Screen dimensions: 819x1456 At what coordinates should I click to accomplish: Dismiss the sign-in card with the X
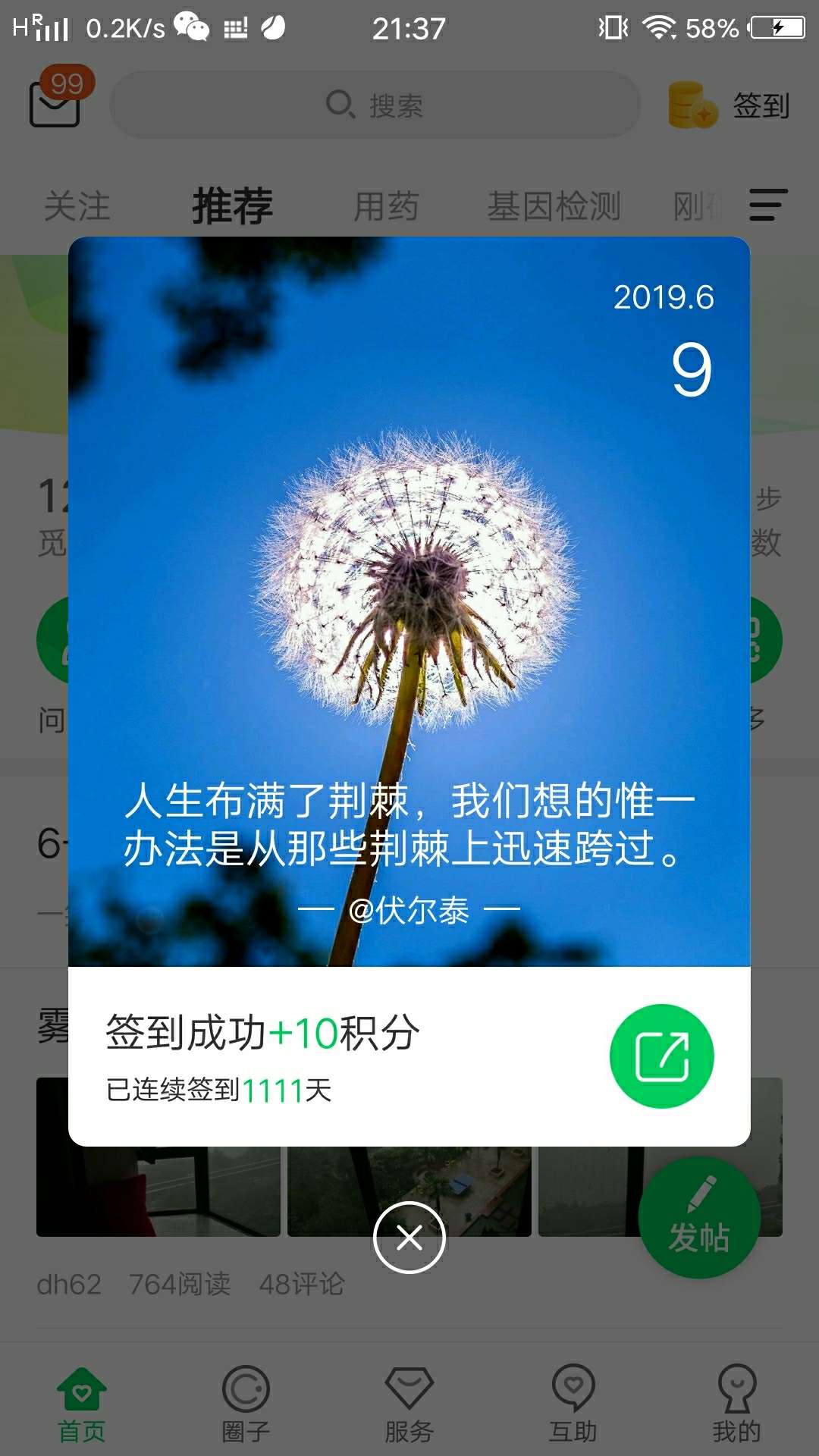409,1236
